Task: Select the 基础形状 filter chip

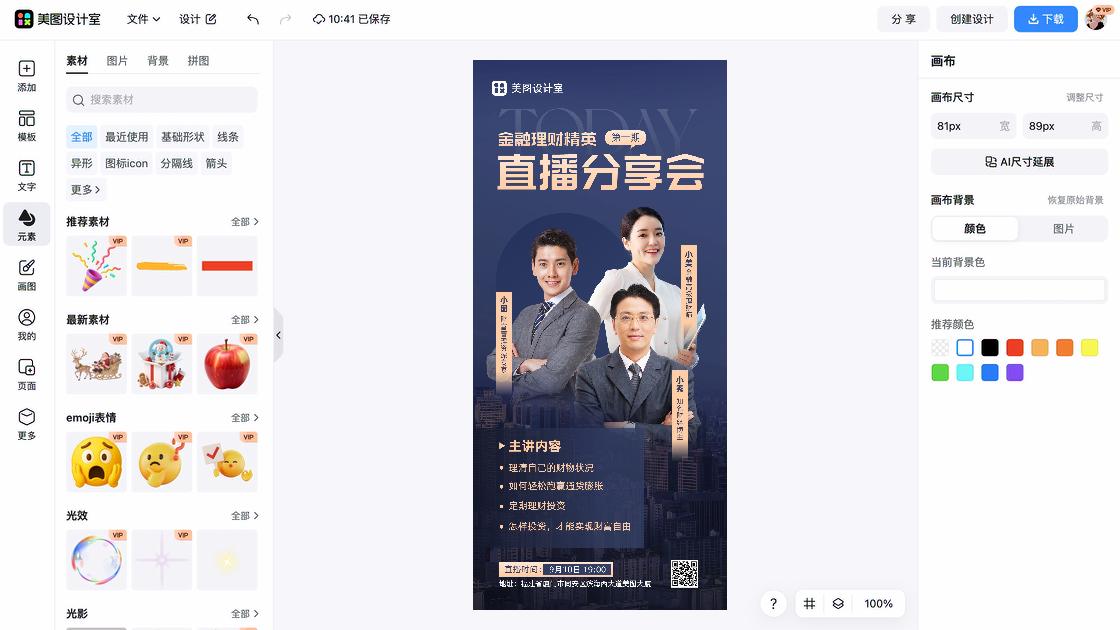Action: coord(182,137)
